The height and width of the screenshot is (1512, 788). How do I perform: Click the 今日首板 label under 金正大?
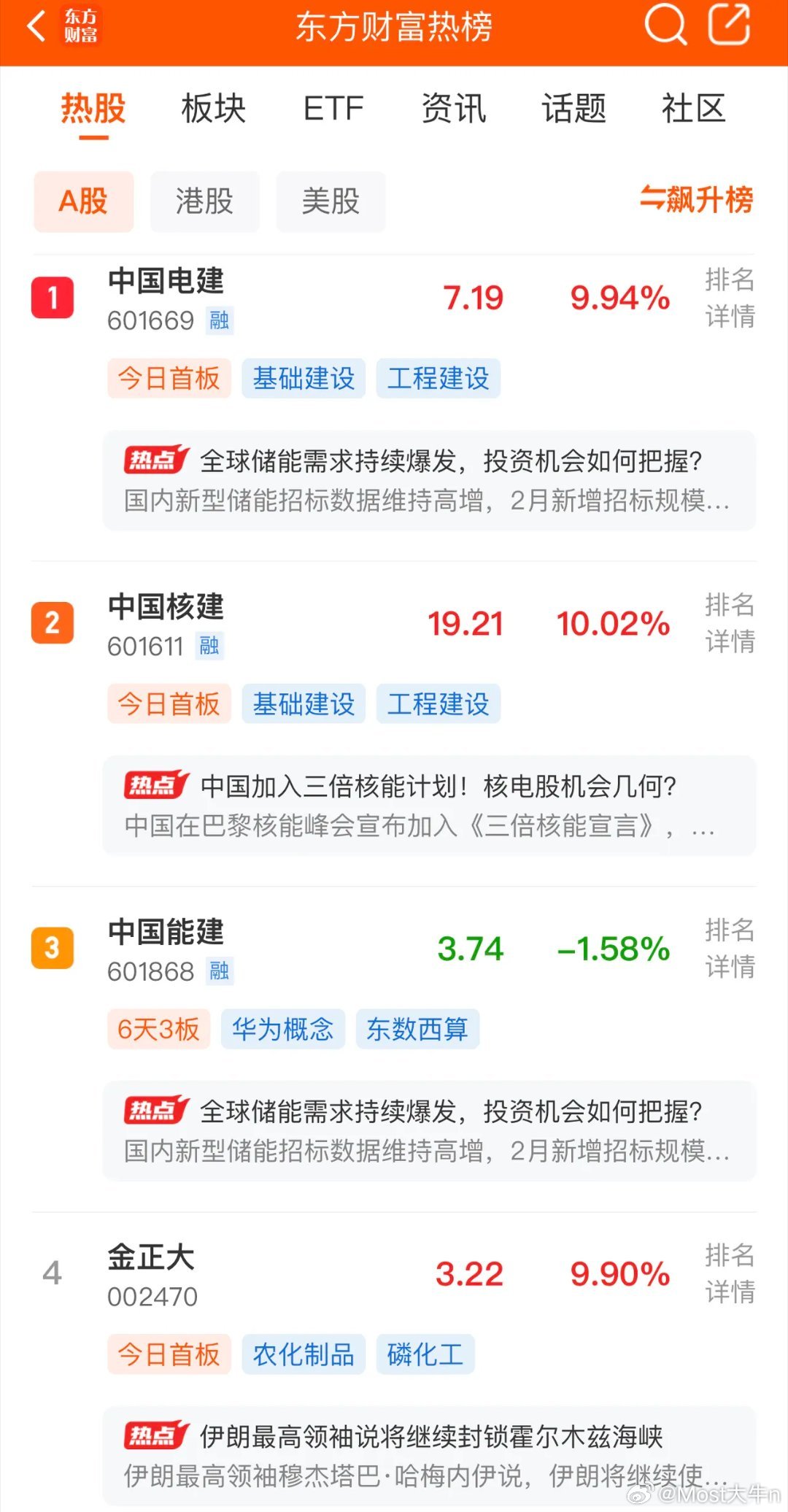[169, 1354]
